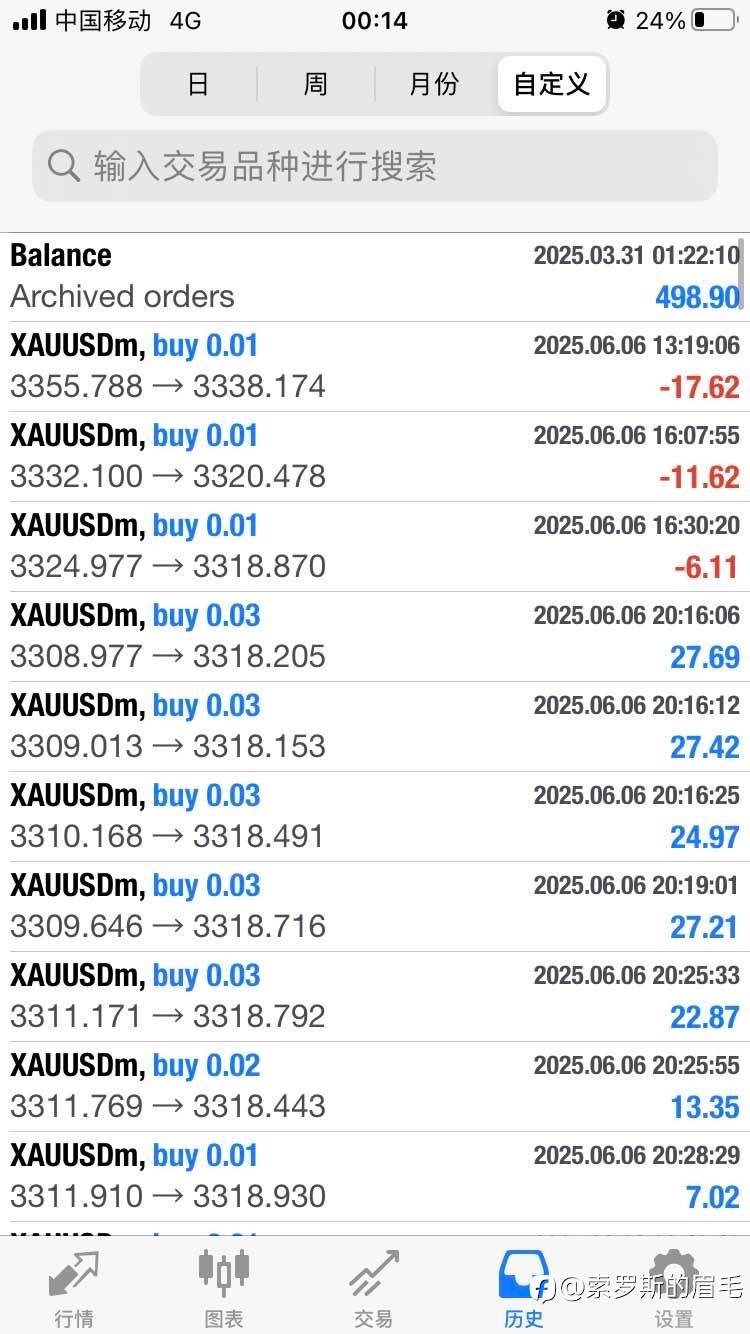Open the trade with 24.97 profit

point(375,817)
